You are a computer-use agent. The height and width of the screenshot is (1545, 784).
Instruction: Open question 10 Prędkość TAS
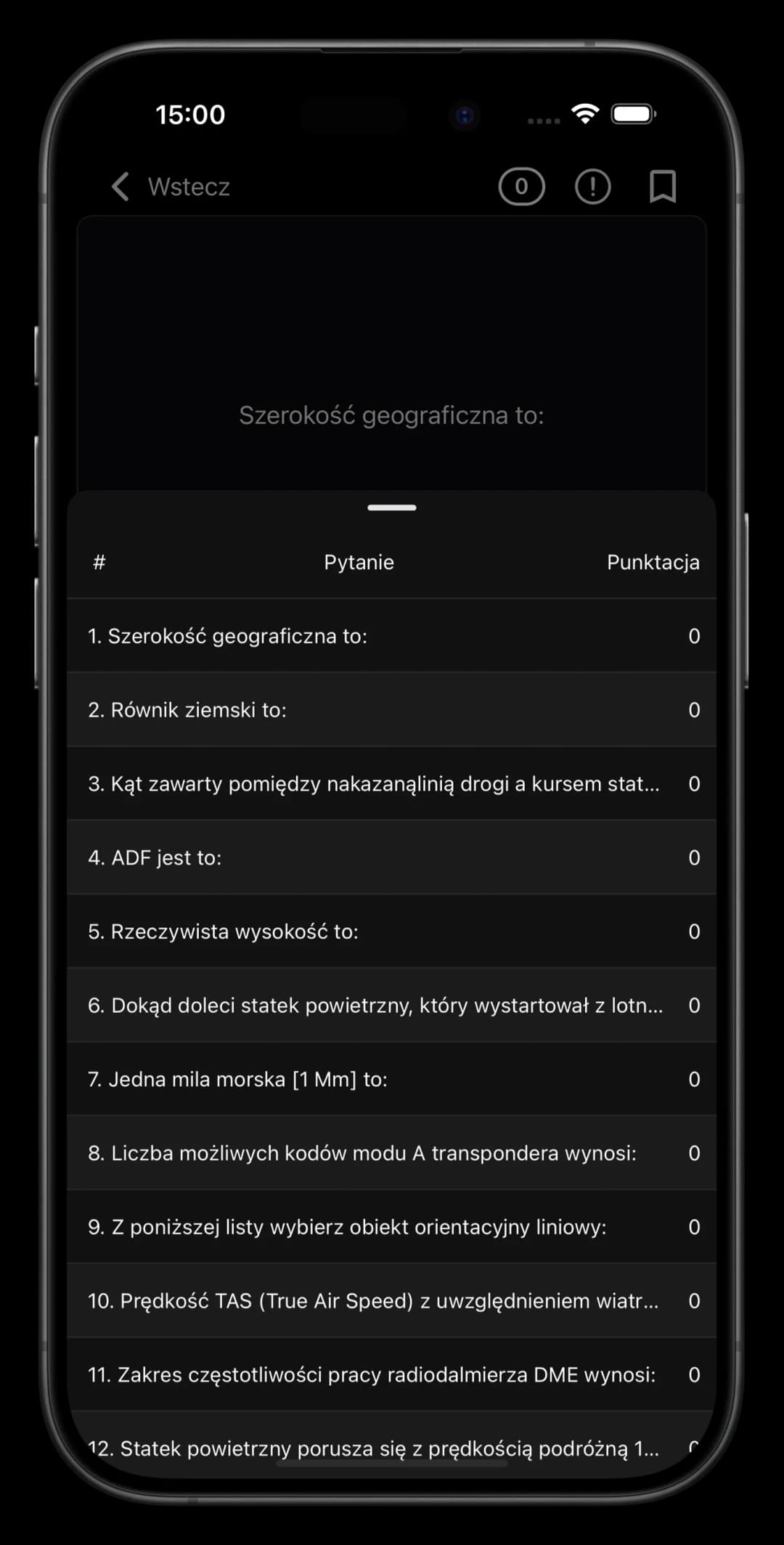coord(391,1301)
